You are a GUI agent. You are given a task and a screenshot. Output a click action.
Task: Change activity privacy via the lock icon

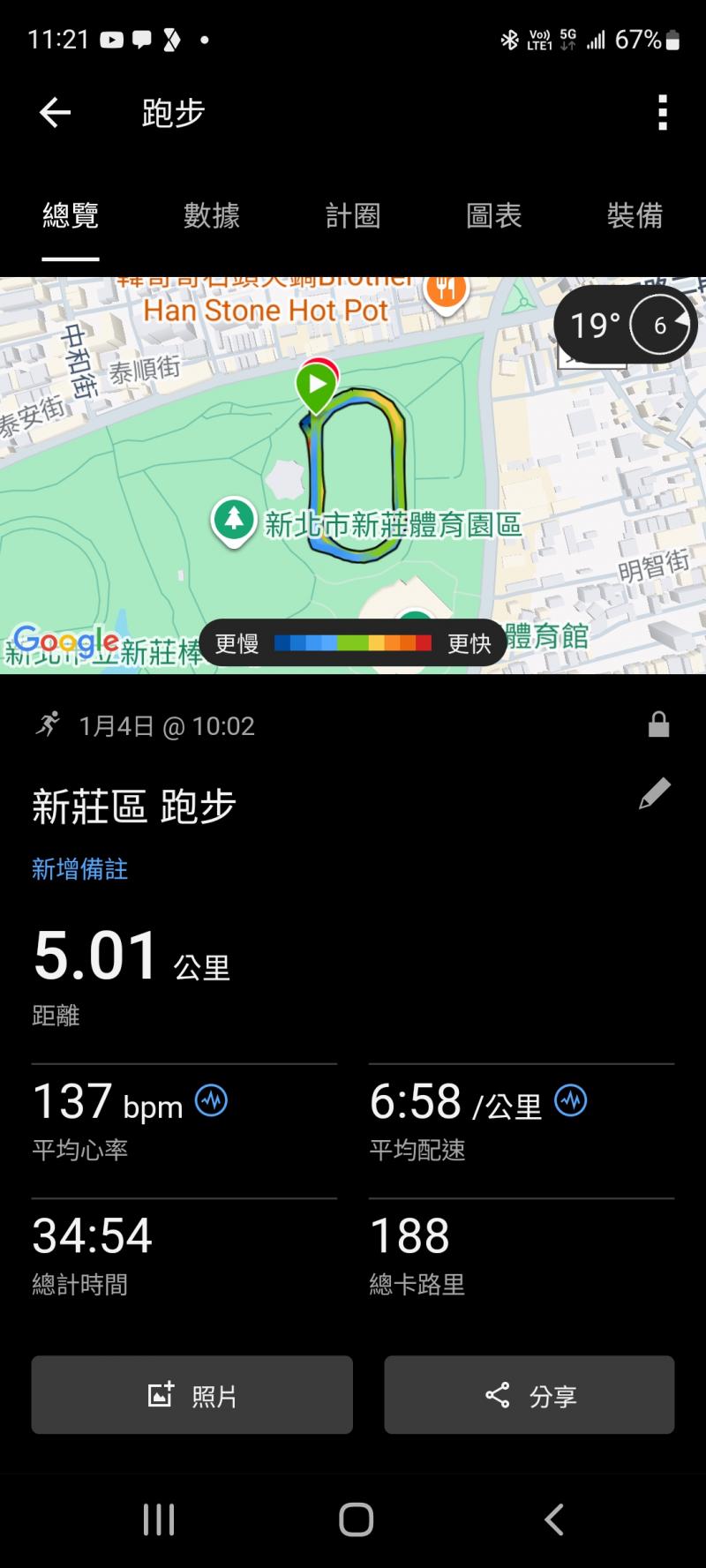658,725
